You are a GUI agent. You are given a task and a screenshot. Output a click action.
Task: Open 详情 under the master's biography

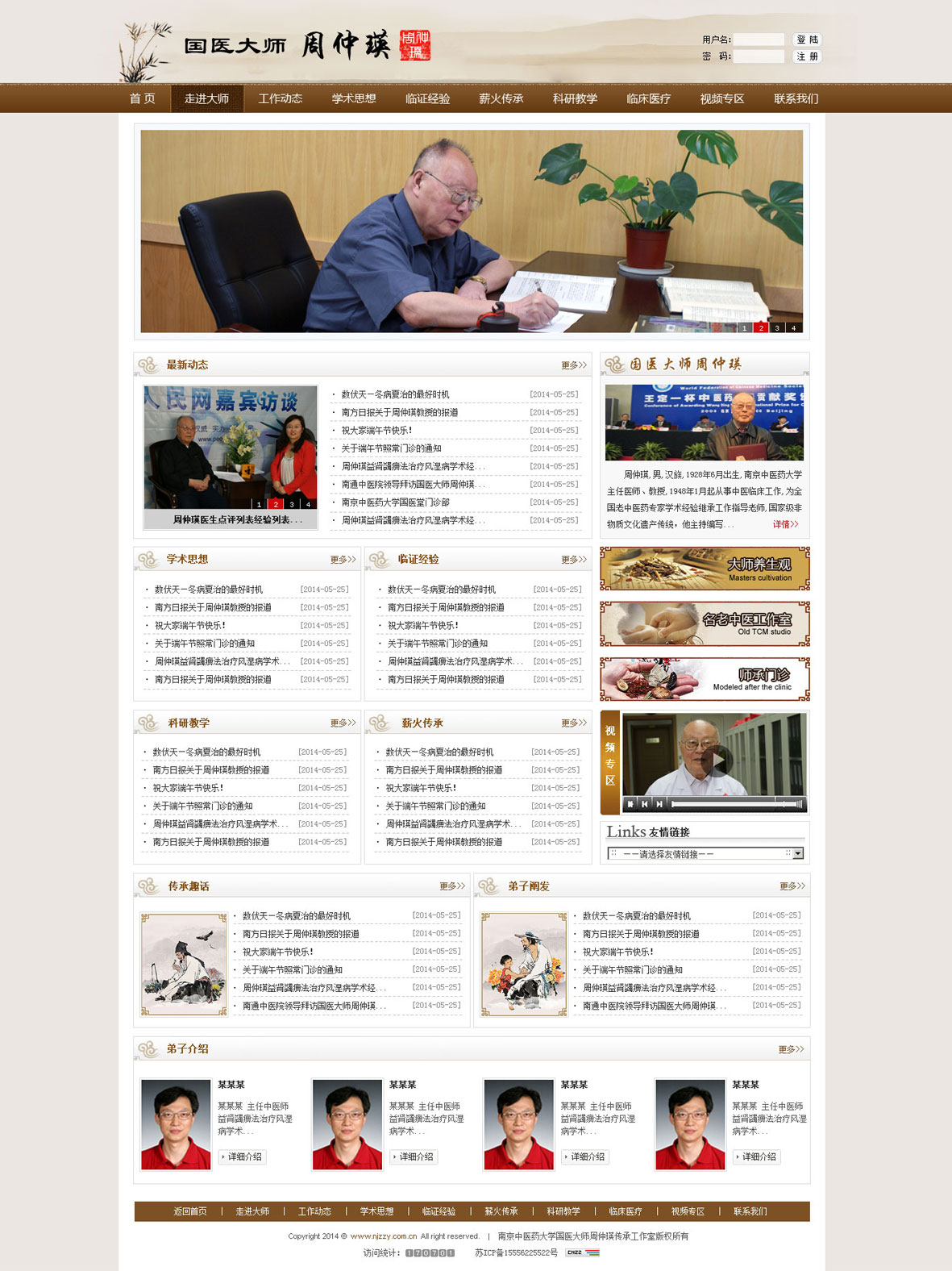pos(785,524)
